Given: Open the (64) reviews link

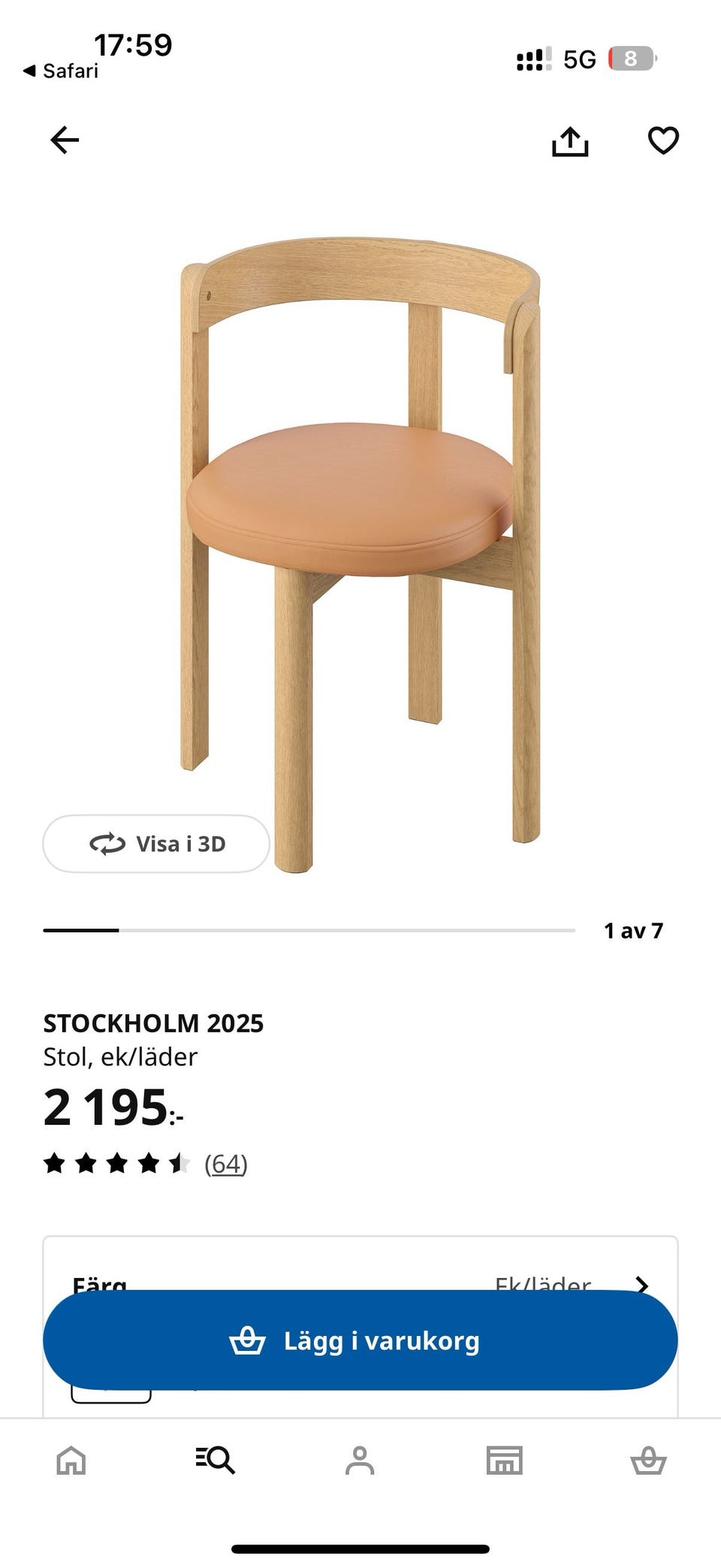Looking at the screenshot, I should pos(225,1165).
